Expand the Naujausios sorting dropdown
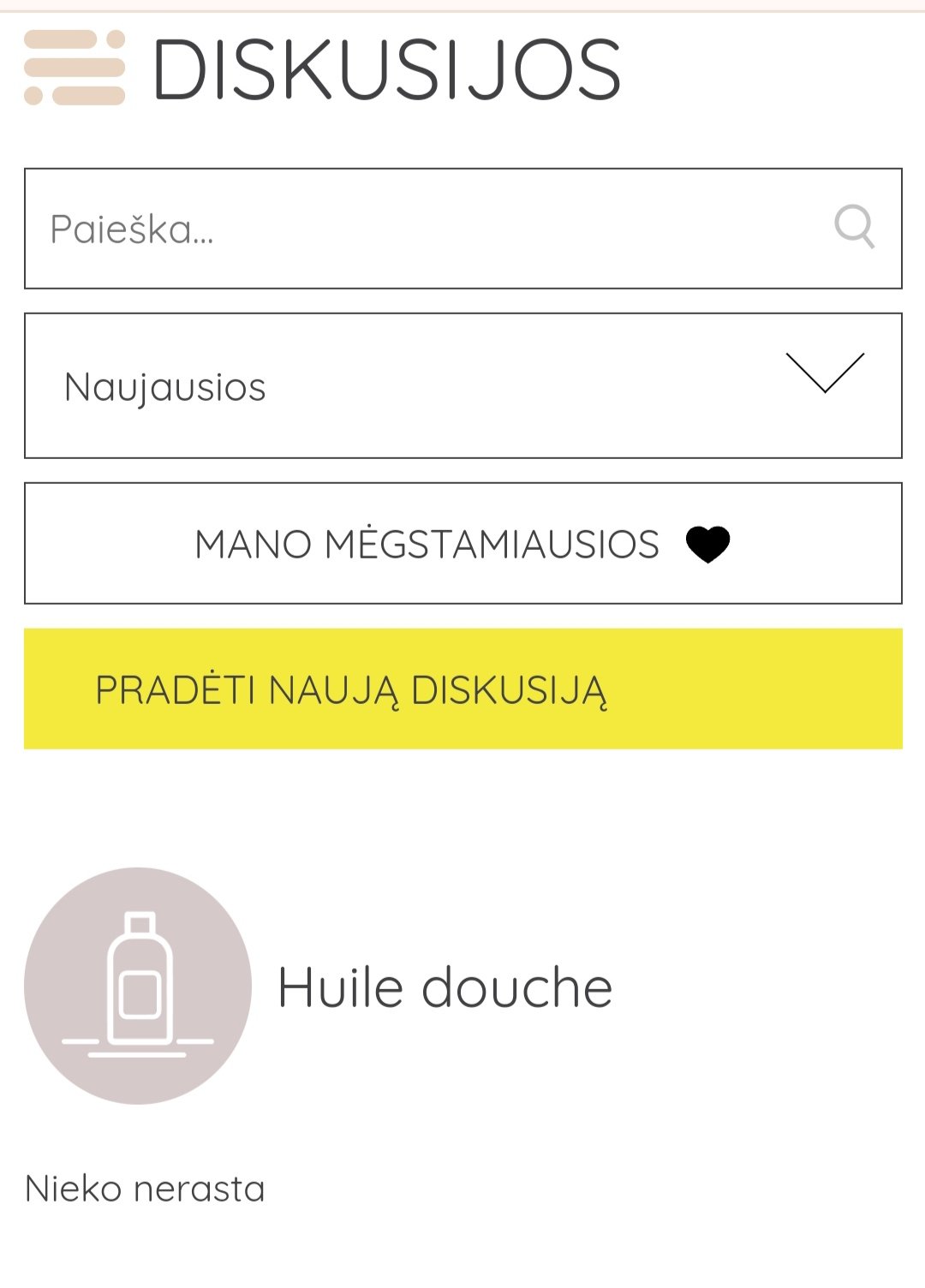925x1288 pixels. click(x=462, y=385)
